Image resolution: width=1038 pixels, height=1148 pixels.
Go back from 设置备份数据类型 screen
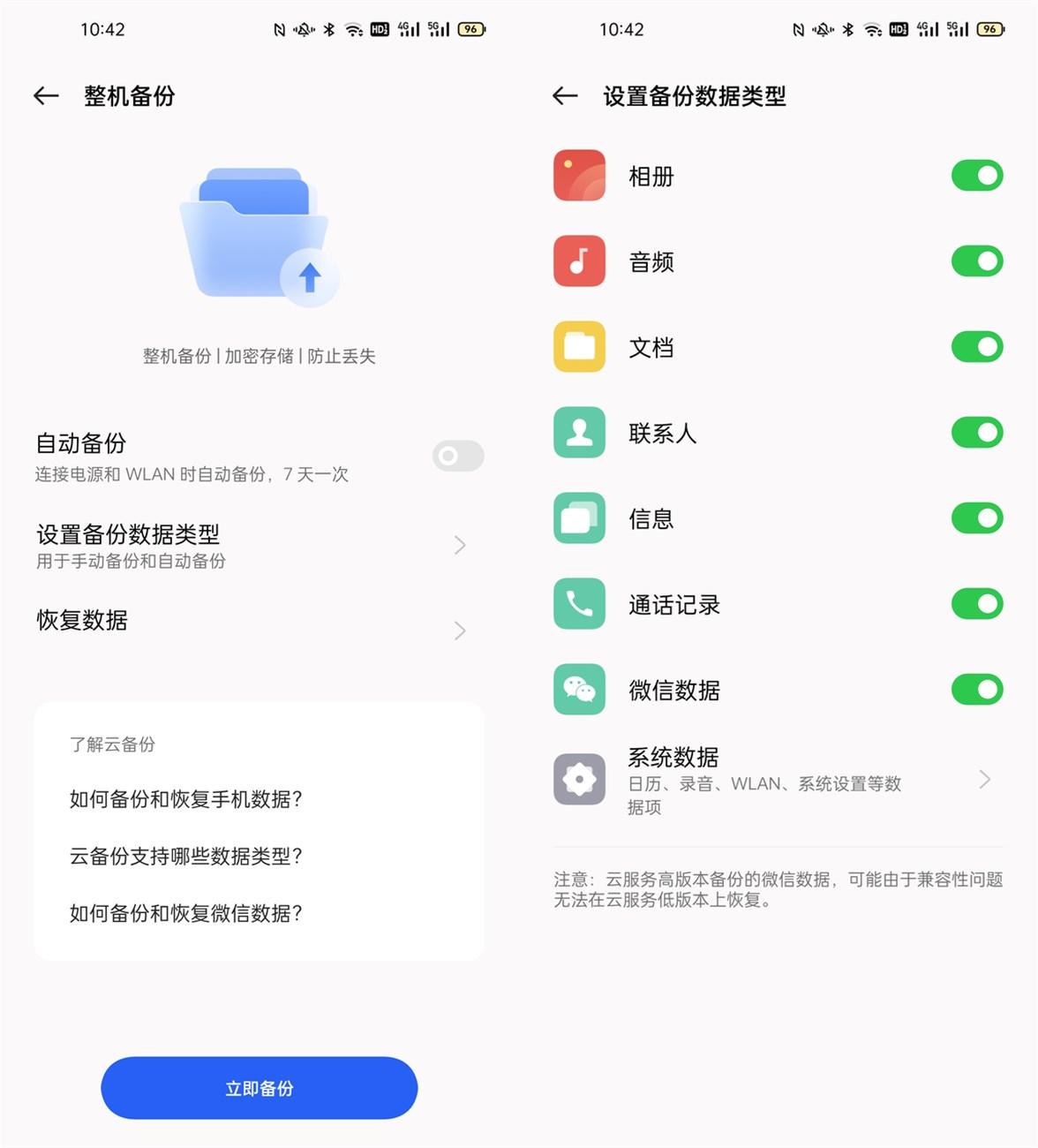point(563,95)
